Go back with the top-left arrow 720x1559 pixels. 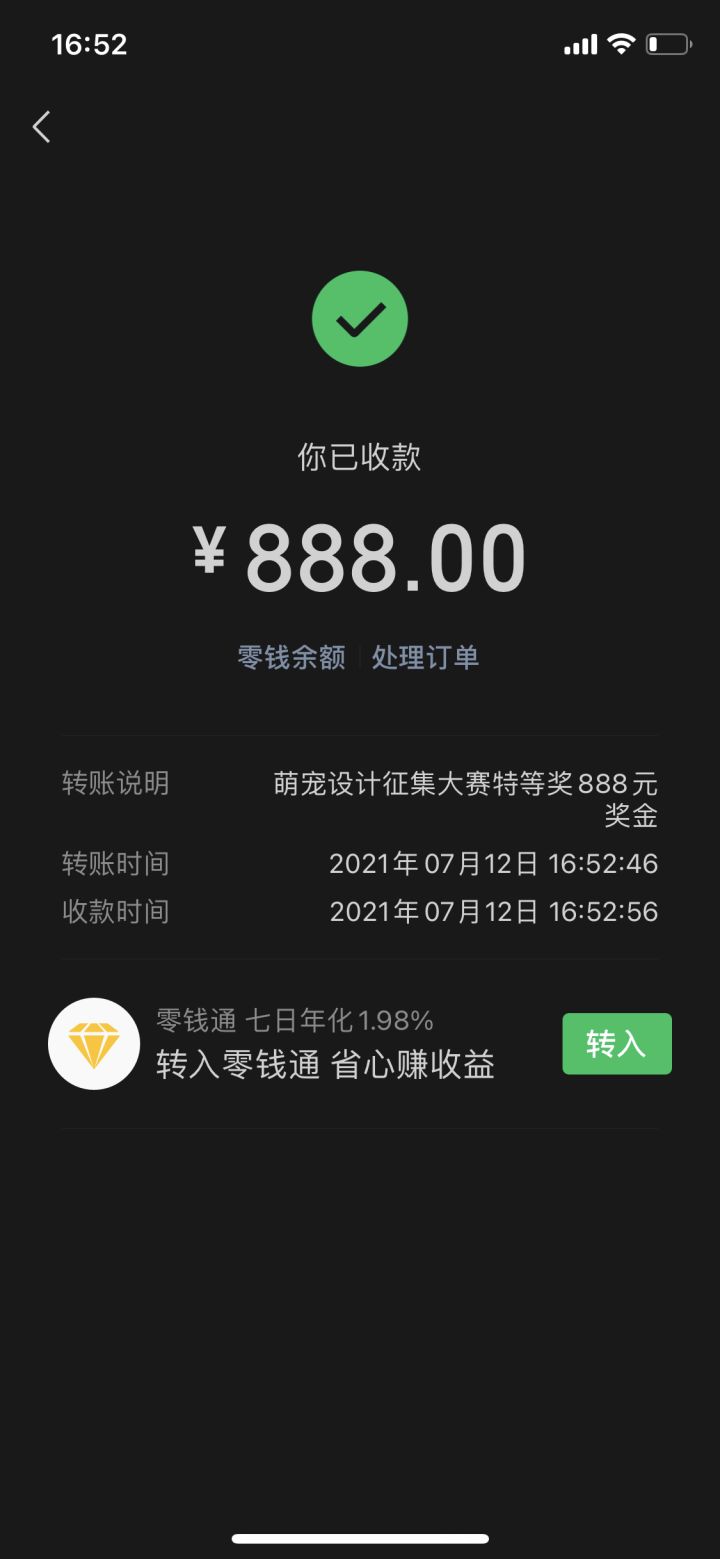[41, 127]
